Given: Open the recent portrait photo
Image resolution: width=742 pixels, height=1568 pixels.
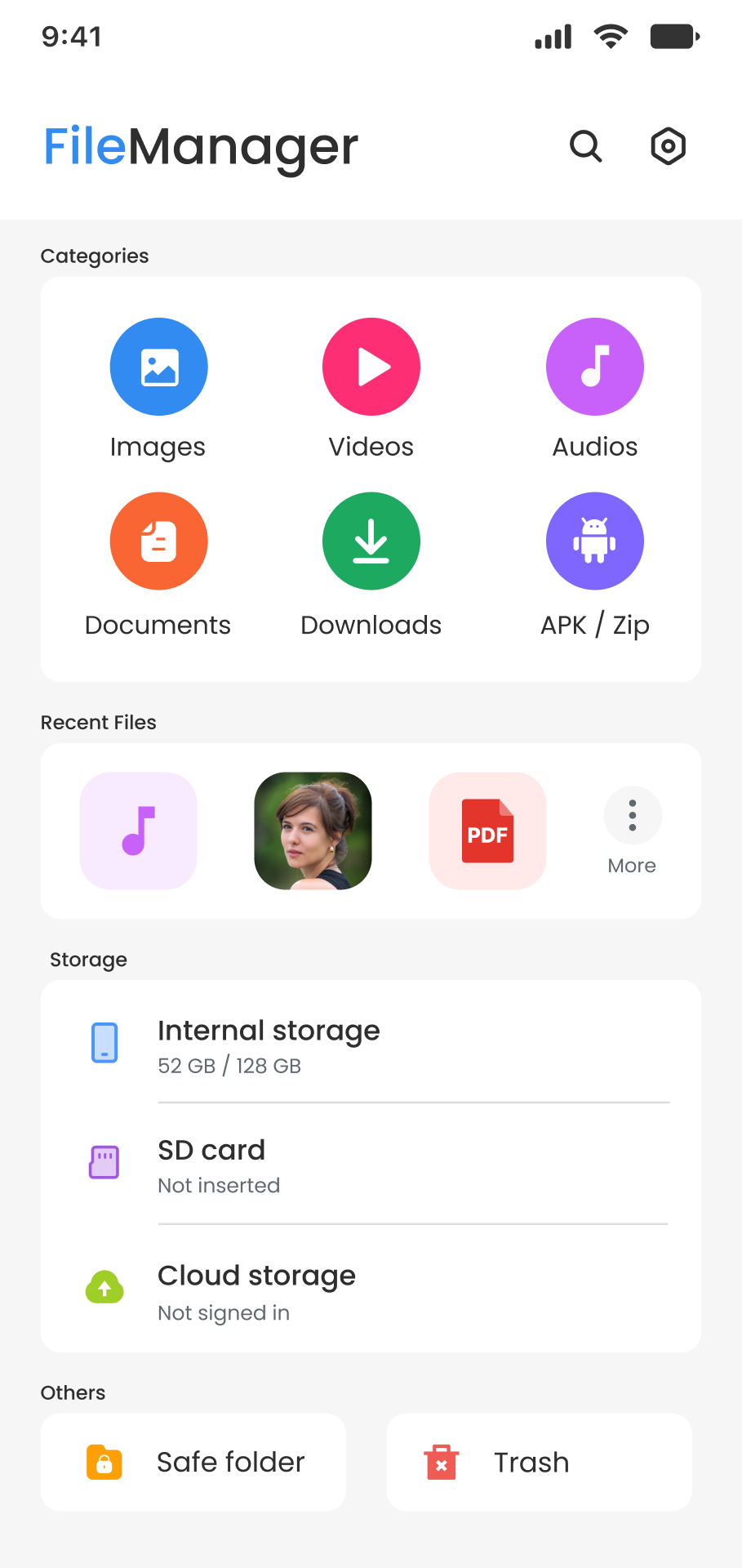Looking at the screenshot, I should [313, 831].
